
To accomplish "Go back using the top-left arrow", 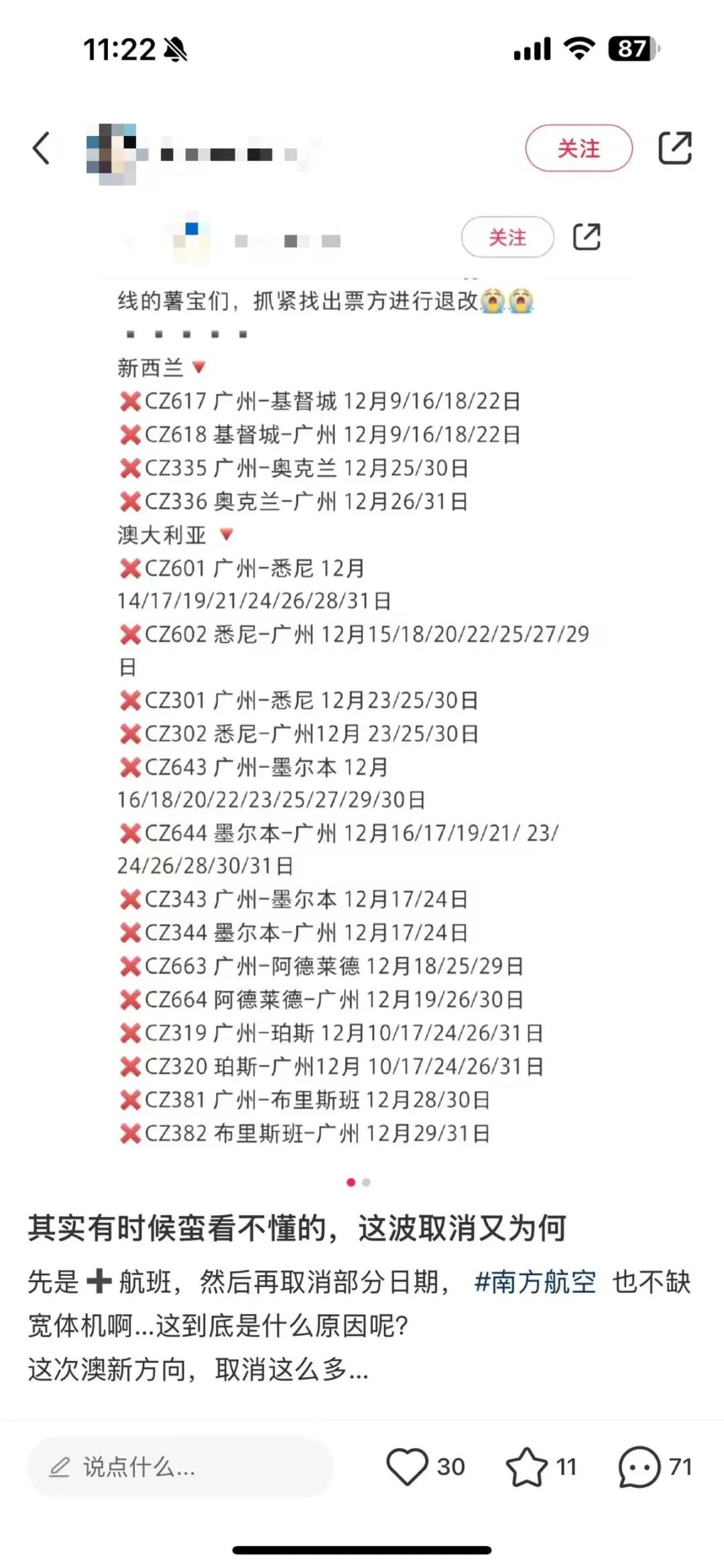I will pyautogui.click(x=42, y=148).
